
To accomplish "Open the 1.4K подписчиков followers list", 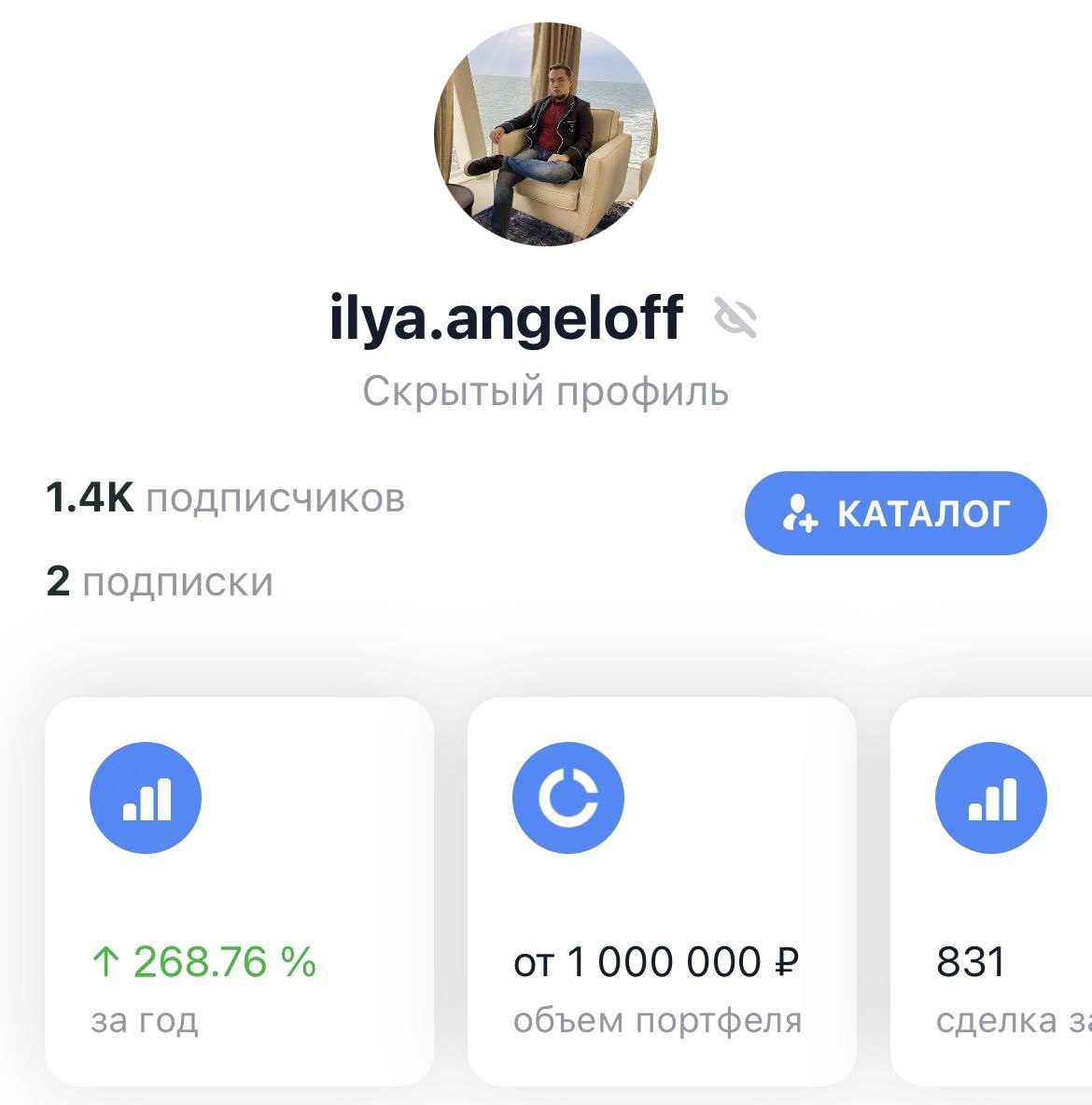I will (224, 497).
